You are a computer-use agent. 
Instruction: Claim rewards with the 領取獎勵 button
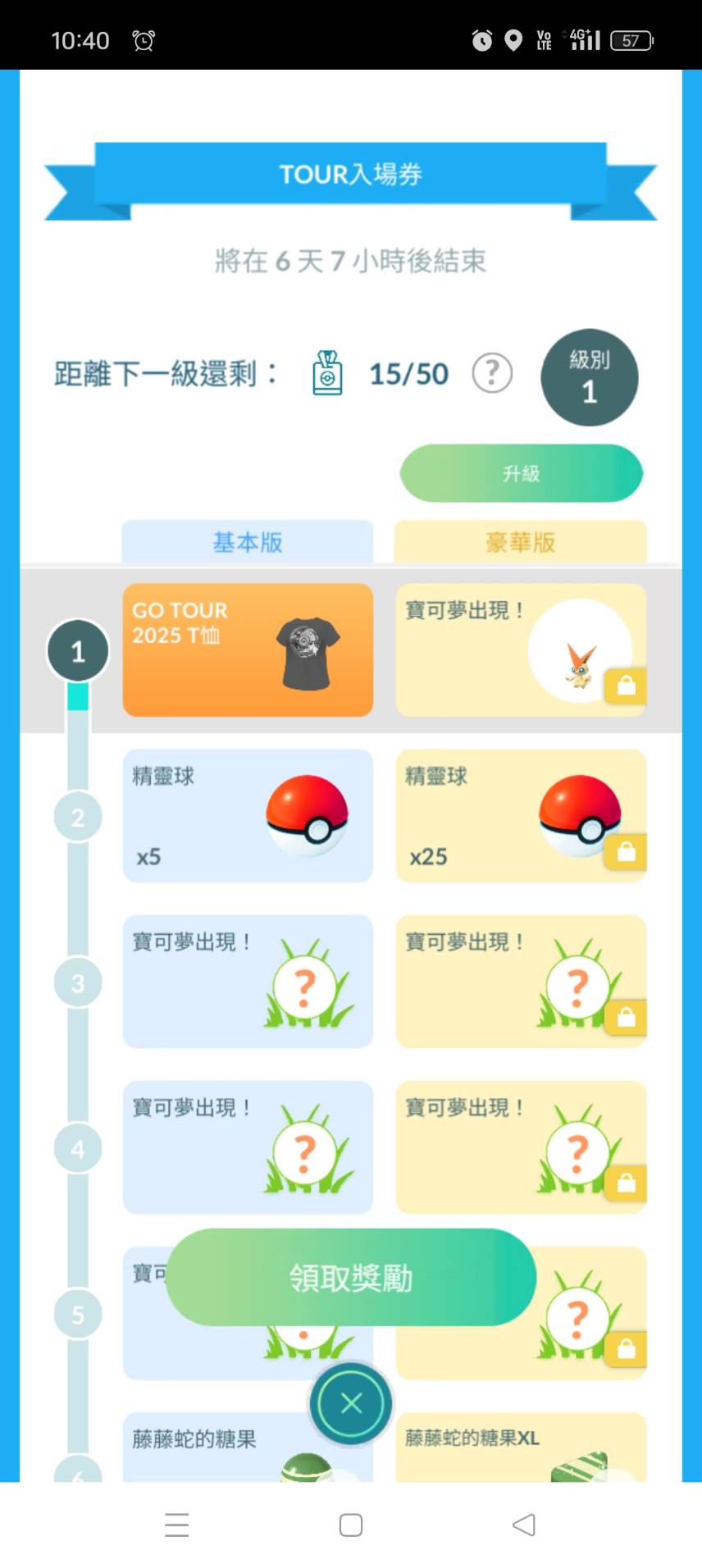click(351, 1277)
